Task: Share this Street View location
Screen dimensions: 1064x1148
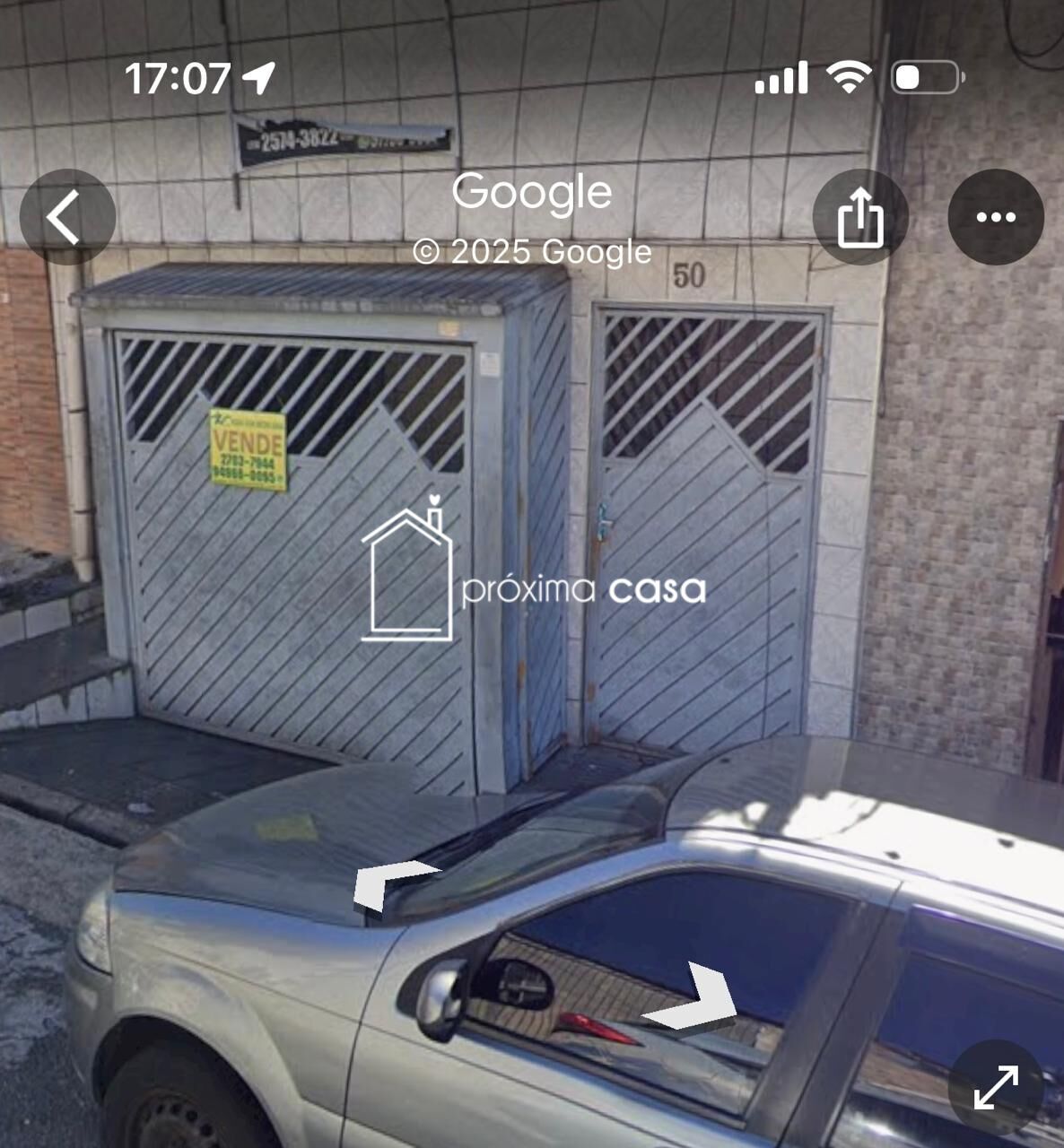Action: [x=860, y=217]
